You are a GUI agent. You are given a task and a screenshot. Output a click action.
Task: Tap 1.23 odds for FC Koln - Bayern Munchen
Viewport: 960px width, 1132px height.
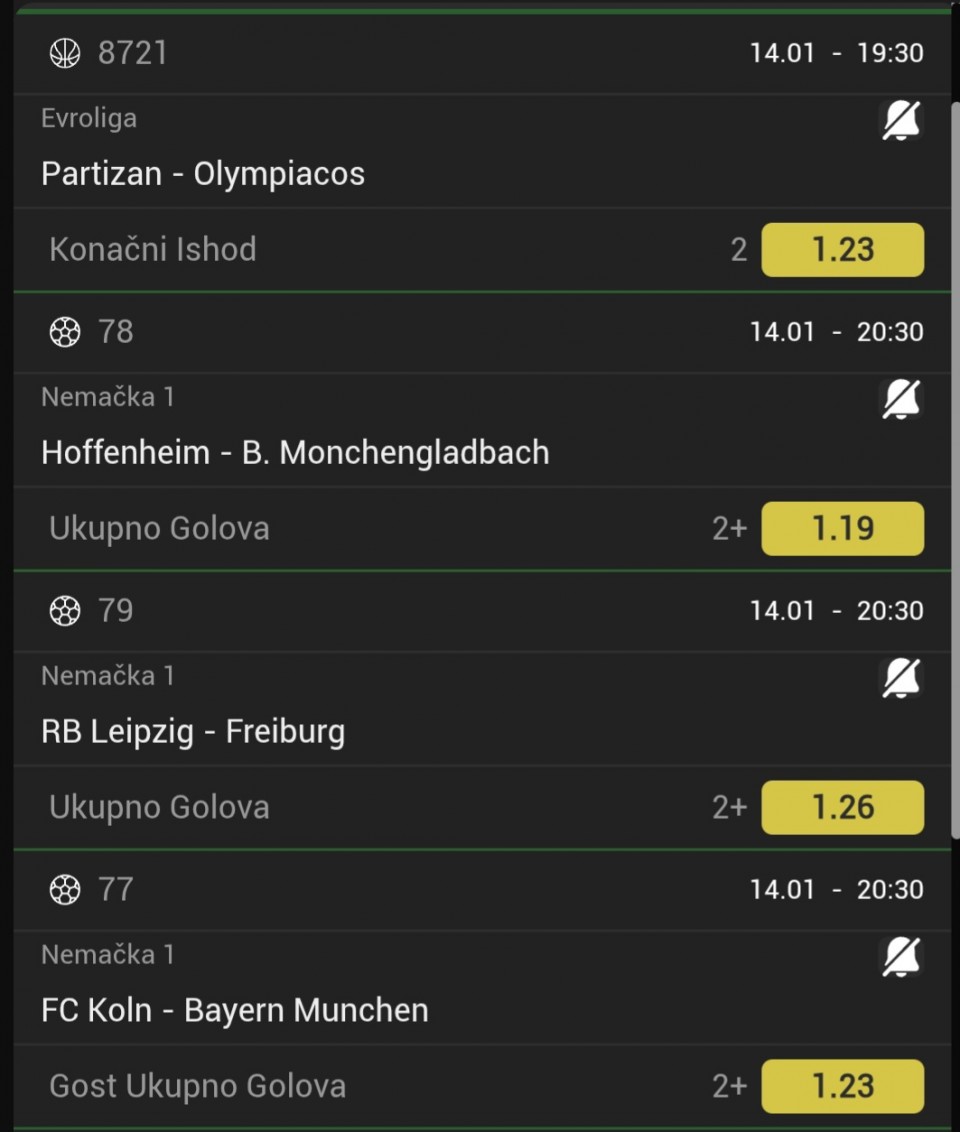coord(842,1086)
